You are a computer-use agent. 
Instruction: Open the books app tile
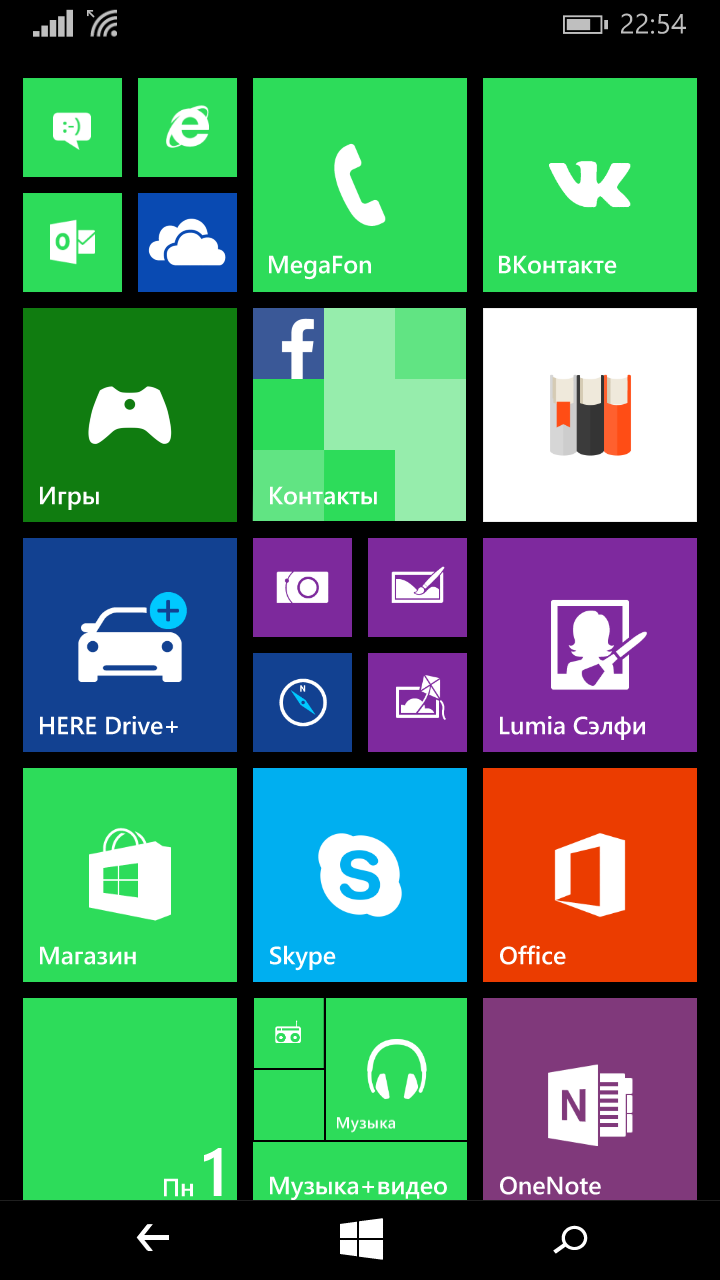coord(590,415)
